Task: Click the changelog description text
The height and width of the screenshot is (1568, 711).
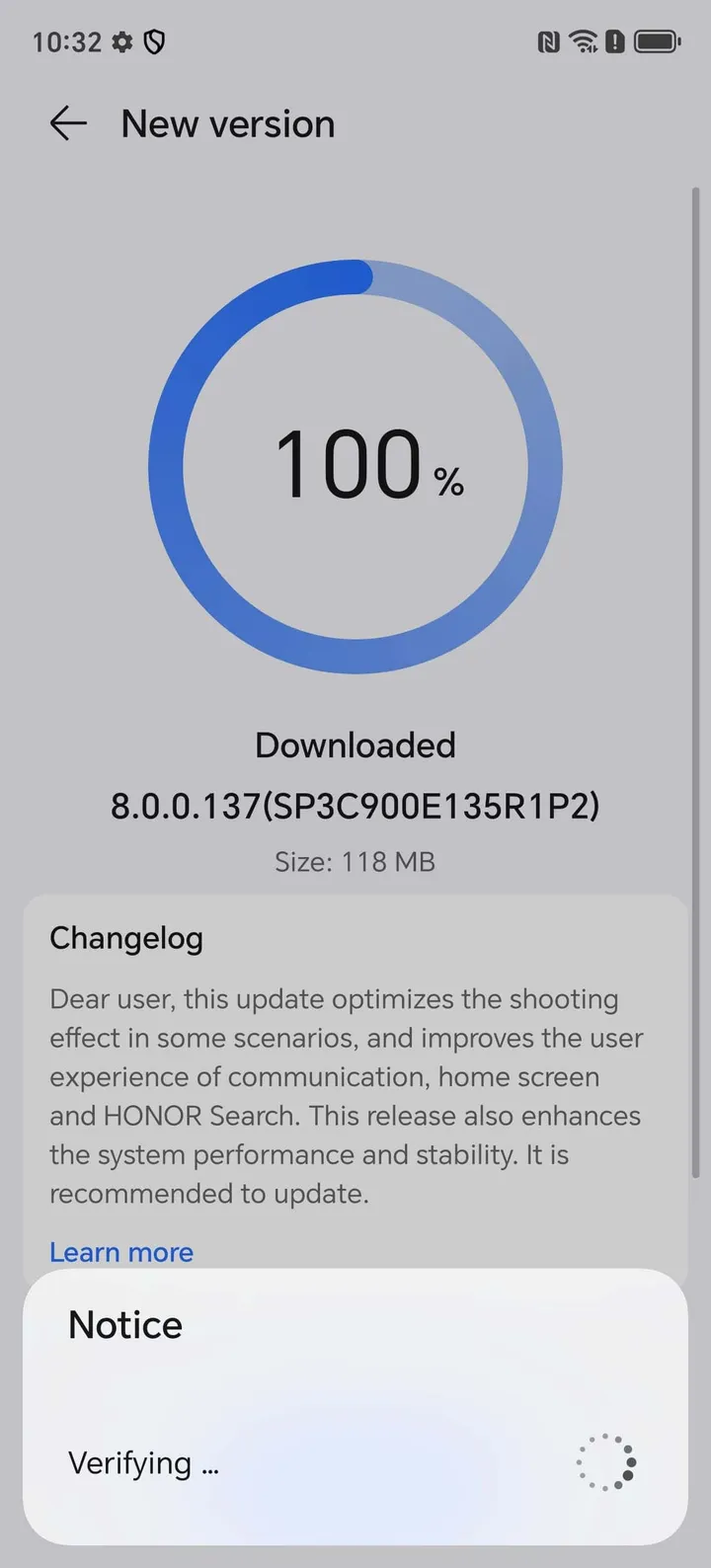Action: click(x=346, y=1096)
